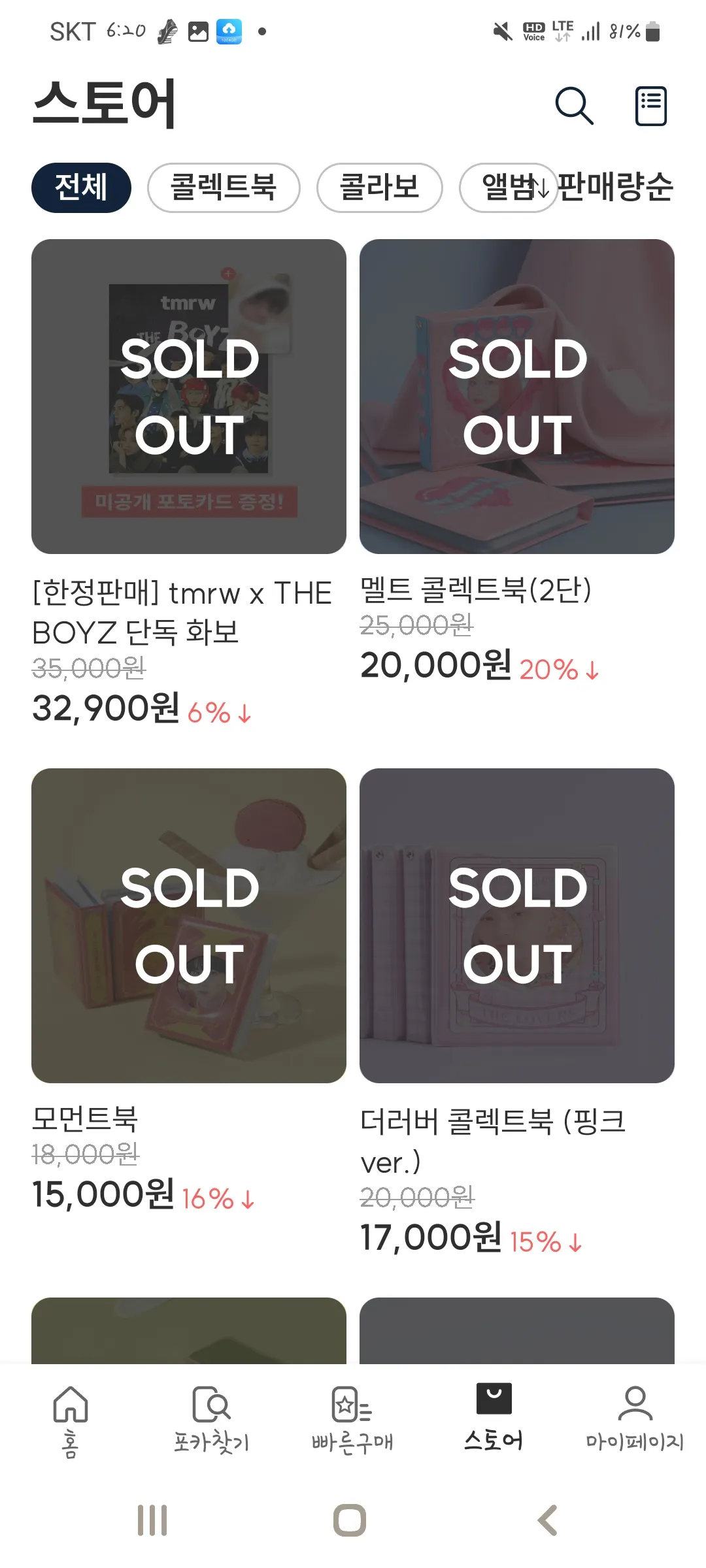Switch to the 포카찾기 tab
This screenshot has width=706, height=1568.
coord(211,1415)
